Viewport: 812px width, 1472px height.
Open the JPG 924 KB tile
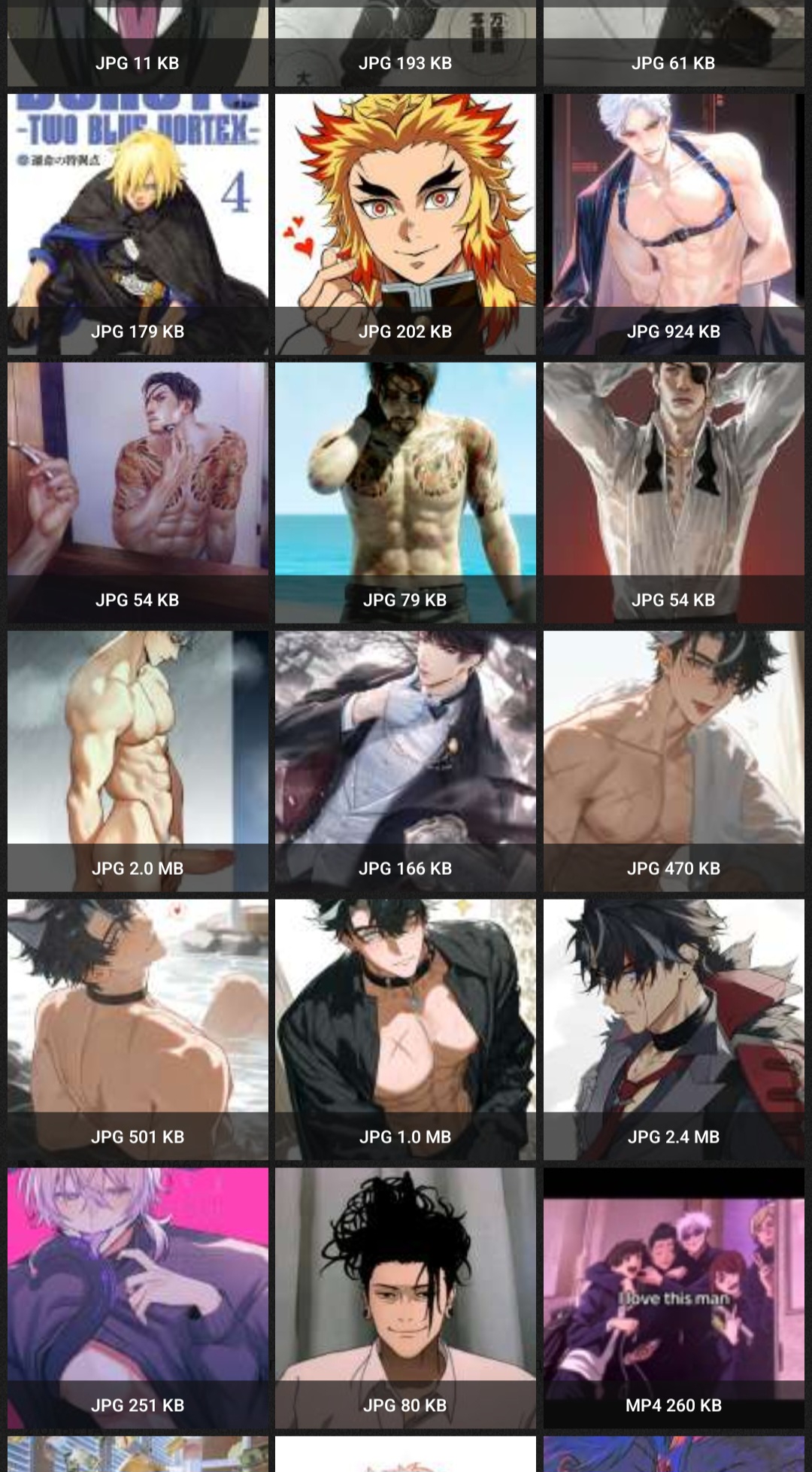coord(674,224)
